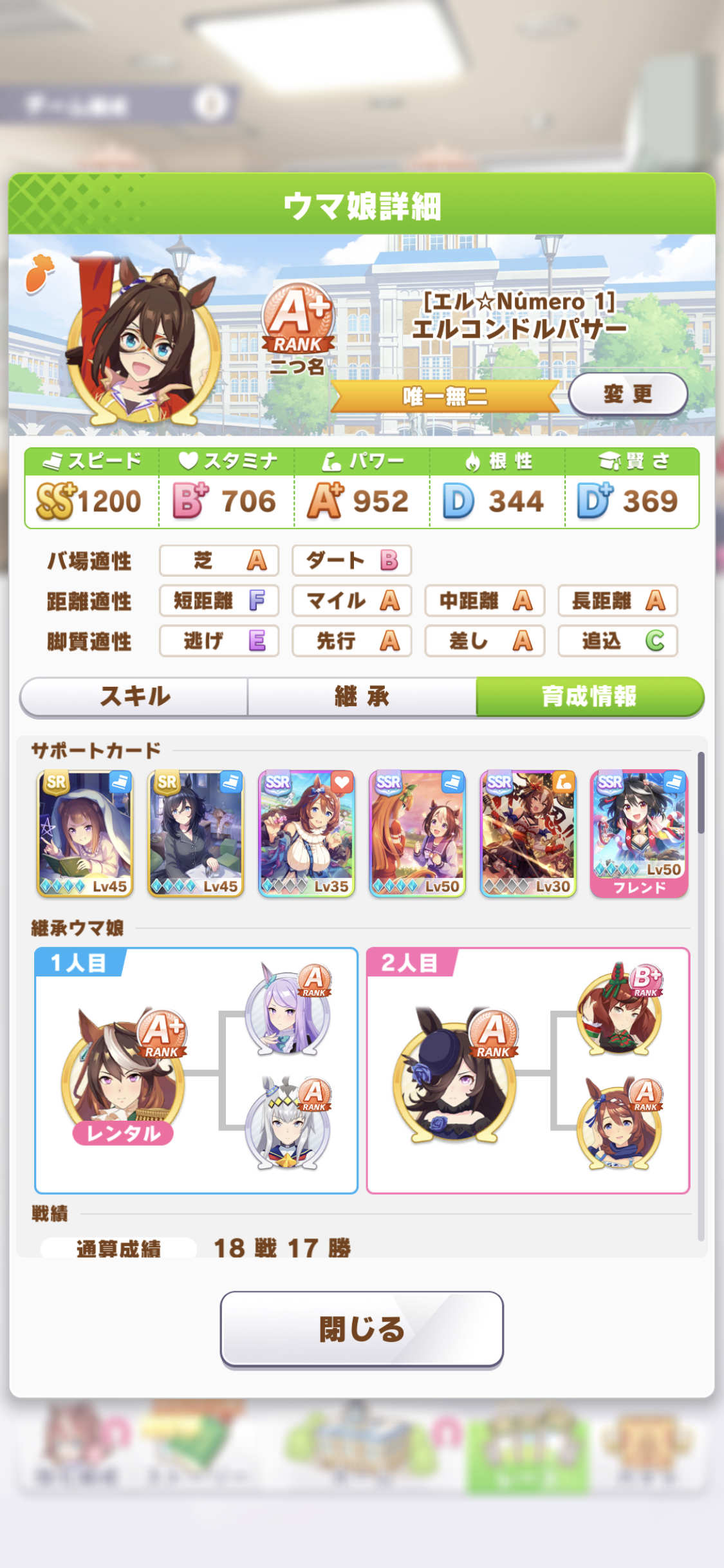This screenshot has width=724, height=1568.
Task: Close the dialog with 閉じる
Action: [362, 1329]
